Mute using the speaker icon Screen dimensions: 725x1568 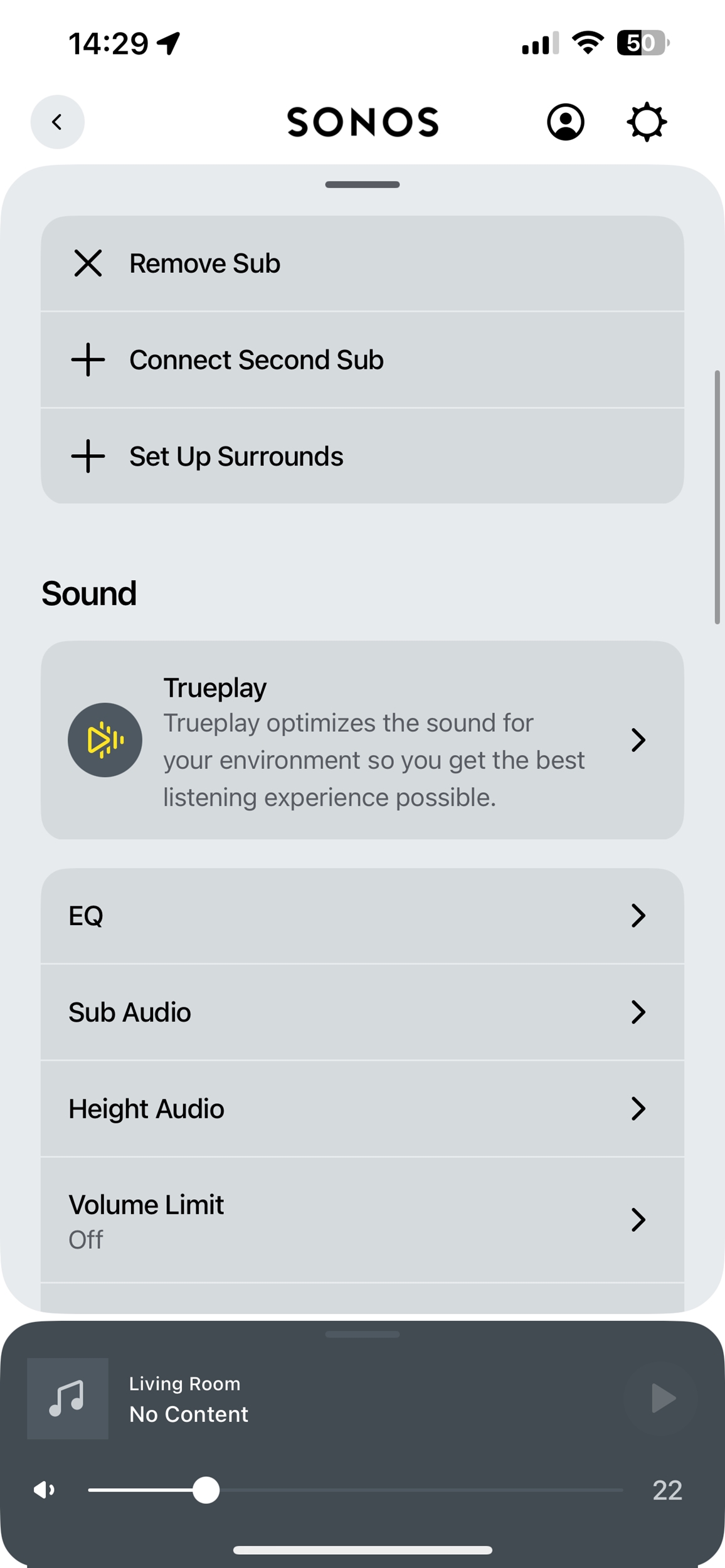tap(45, 1490)
